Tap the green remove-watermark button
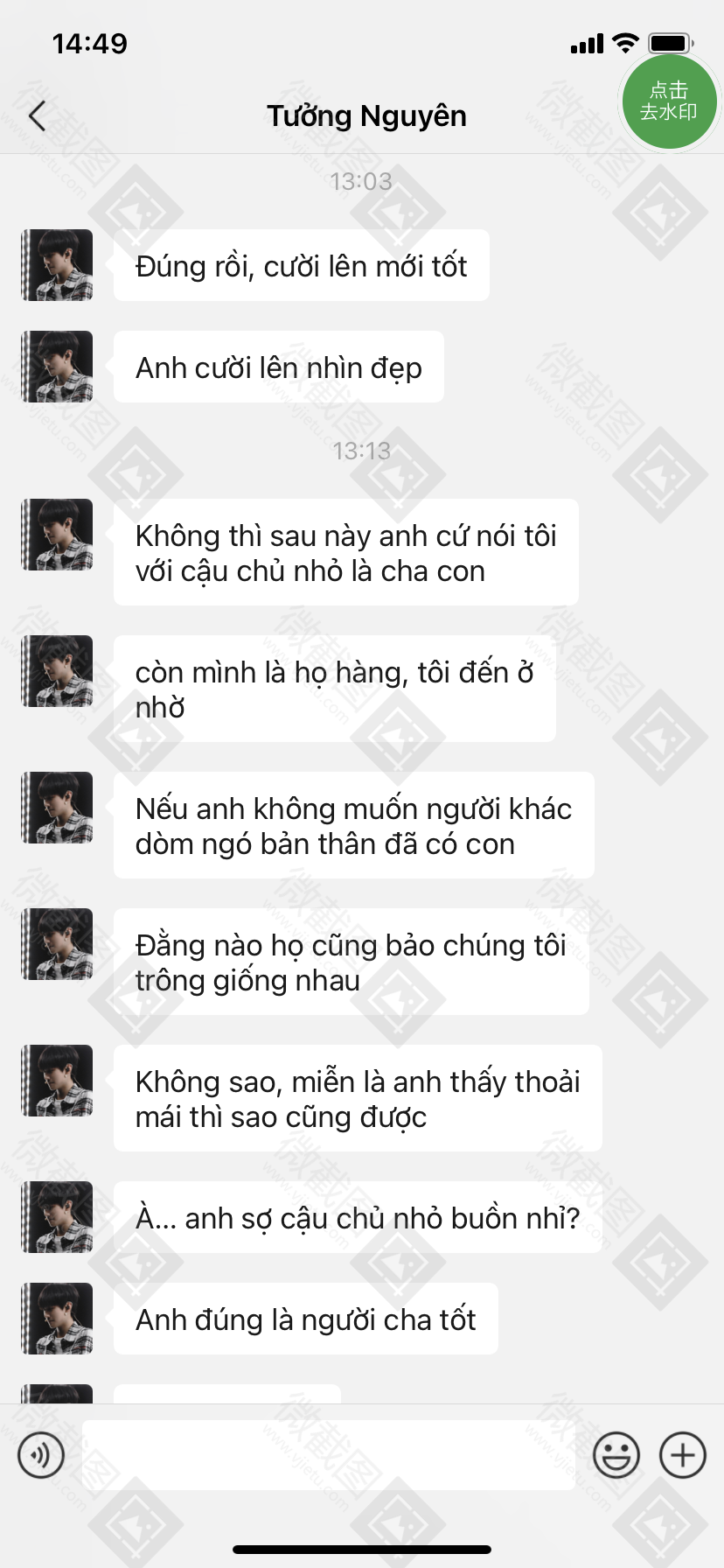The width and height of the screenshot is (724, 1568). click(x=669, y=101)
